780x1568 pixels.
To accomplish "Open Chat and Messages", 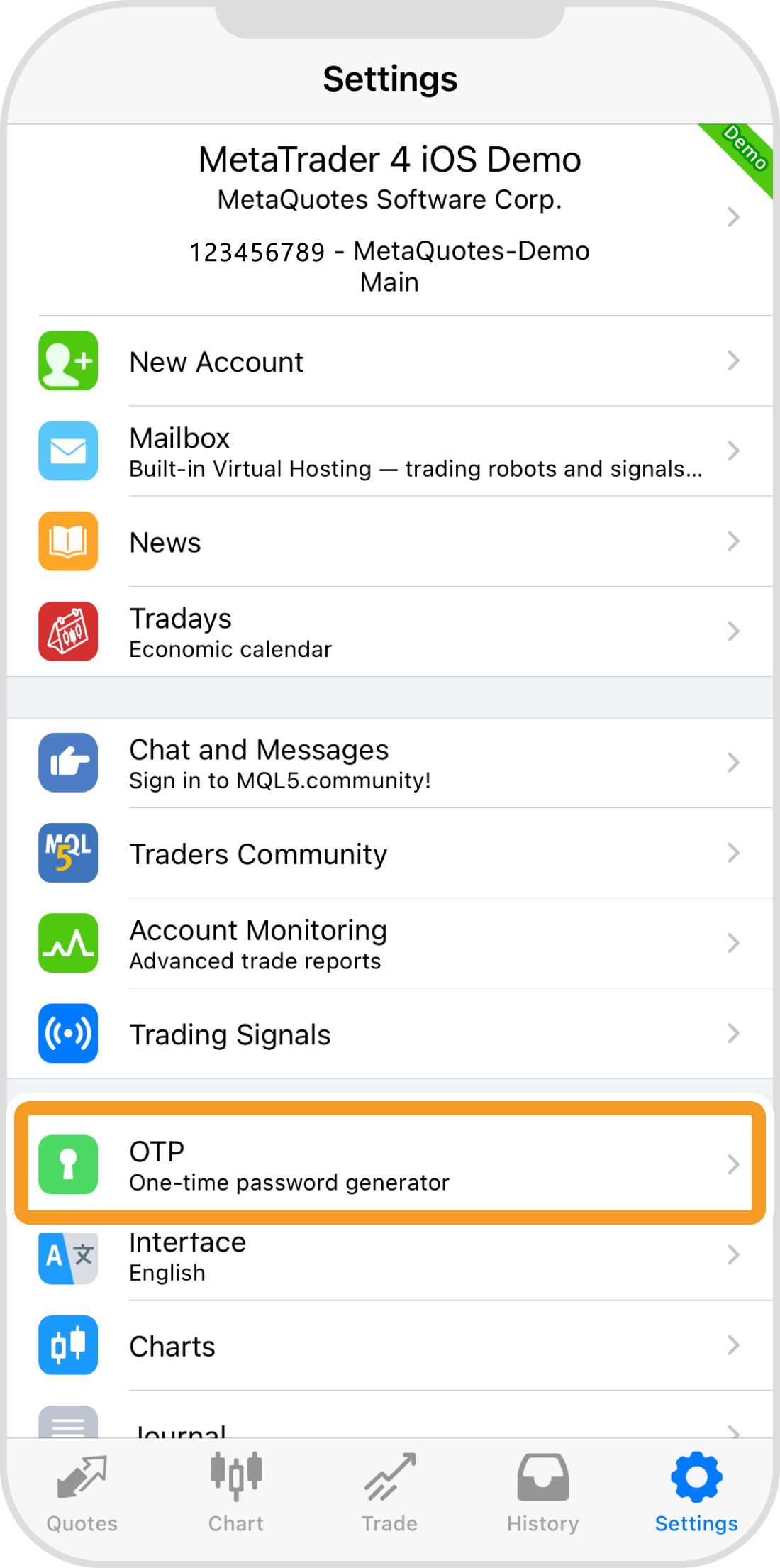I will point(389,763).
